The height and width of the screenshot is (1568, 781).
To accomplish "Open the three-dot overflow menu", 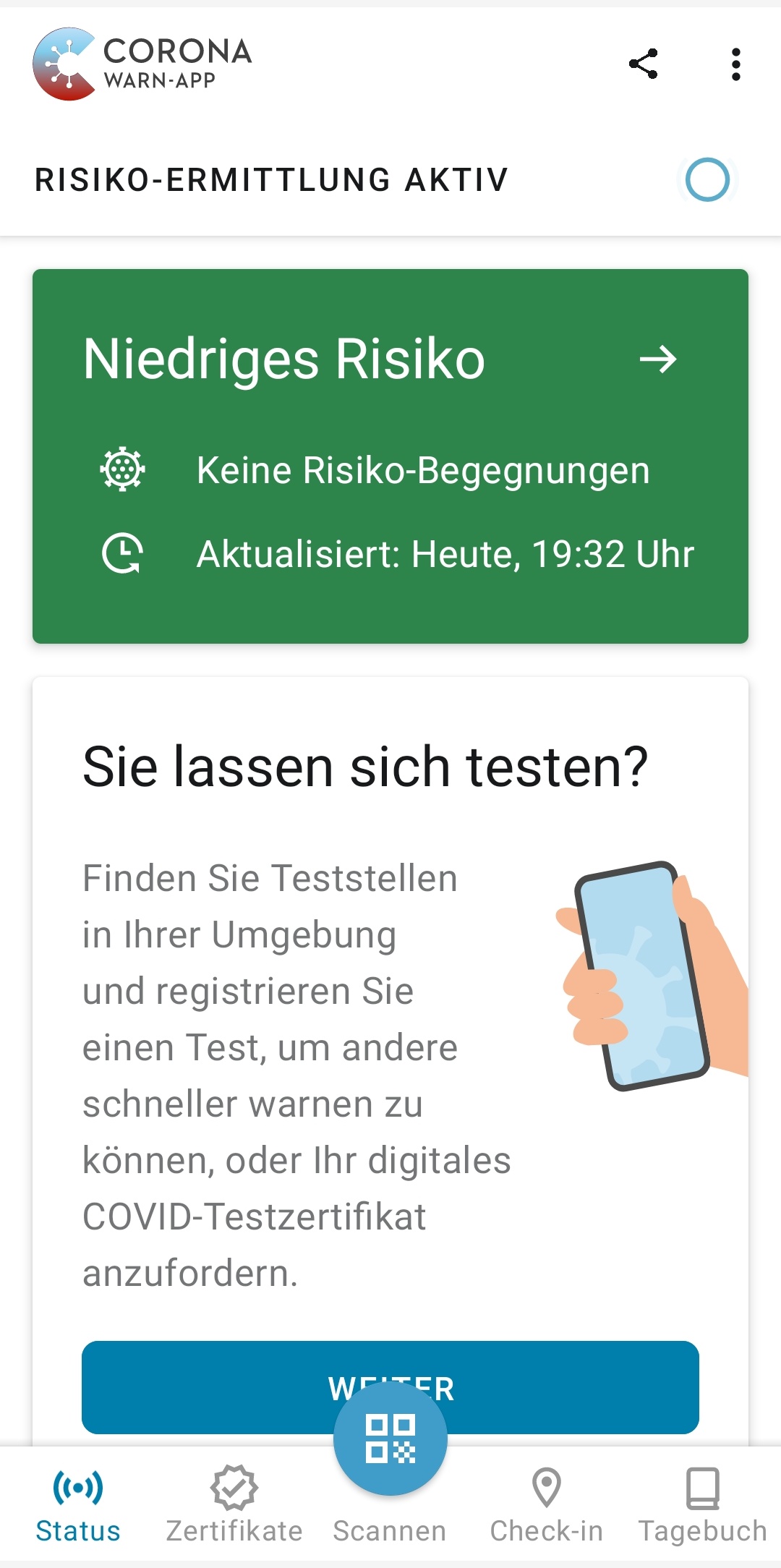I will (x=735, y=64).
